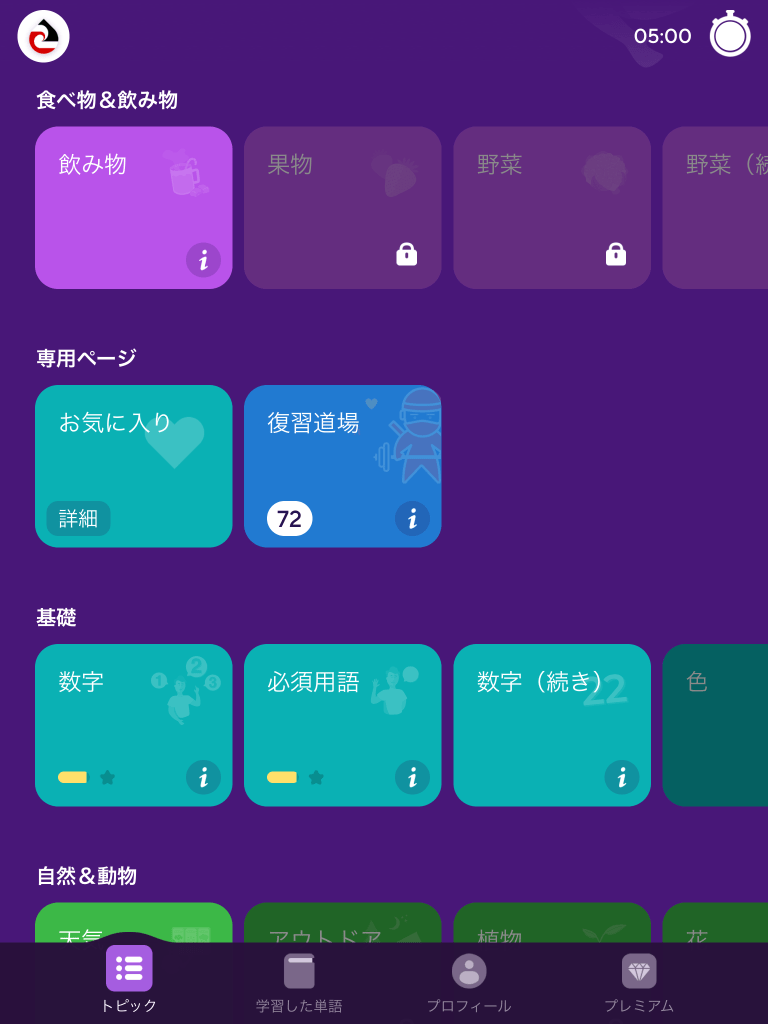This screenshot has width=768, height=1024.
Task: Select the locked 野菜 topic card
Action: pos(551,207)
